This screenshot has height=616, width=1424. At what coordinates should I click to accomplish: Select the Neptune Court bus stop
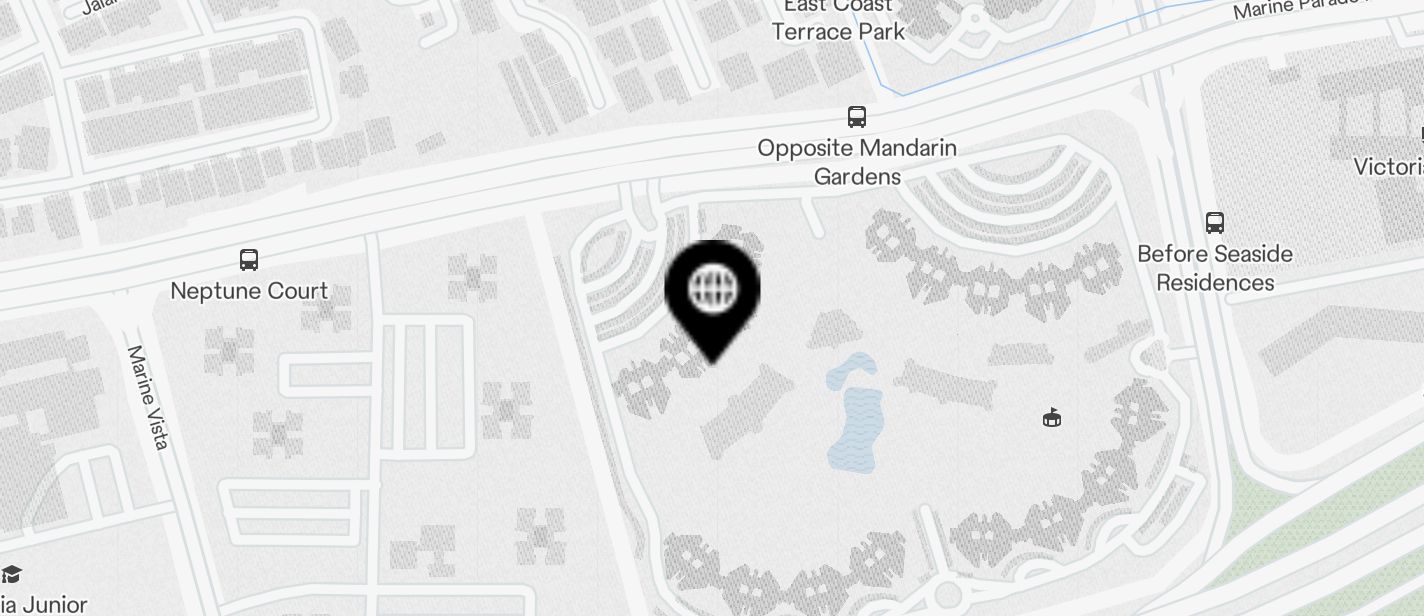pyautogui.click(x=249, y=260)
